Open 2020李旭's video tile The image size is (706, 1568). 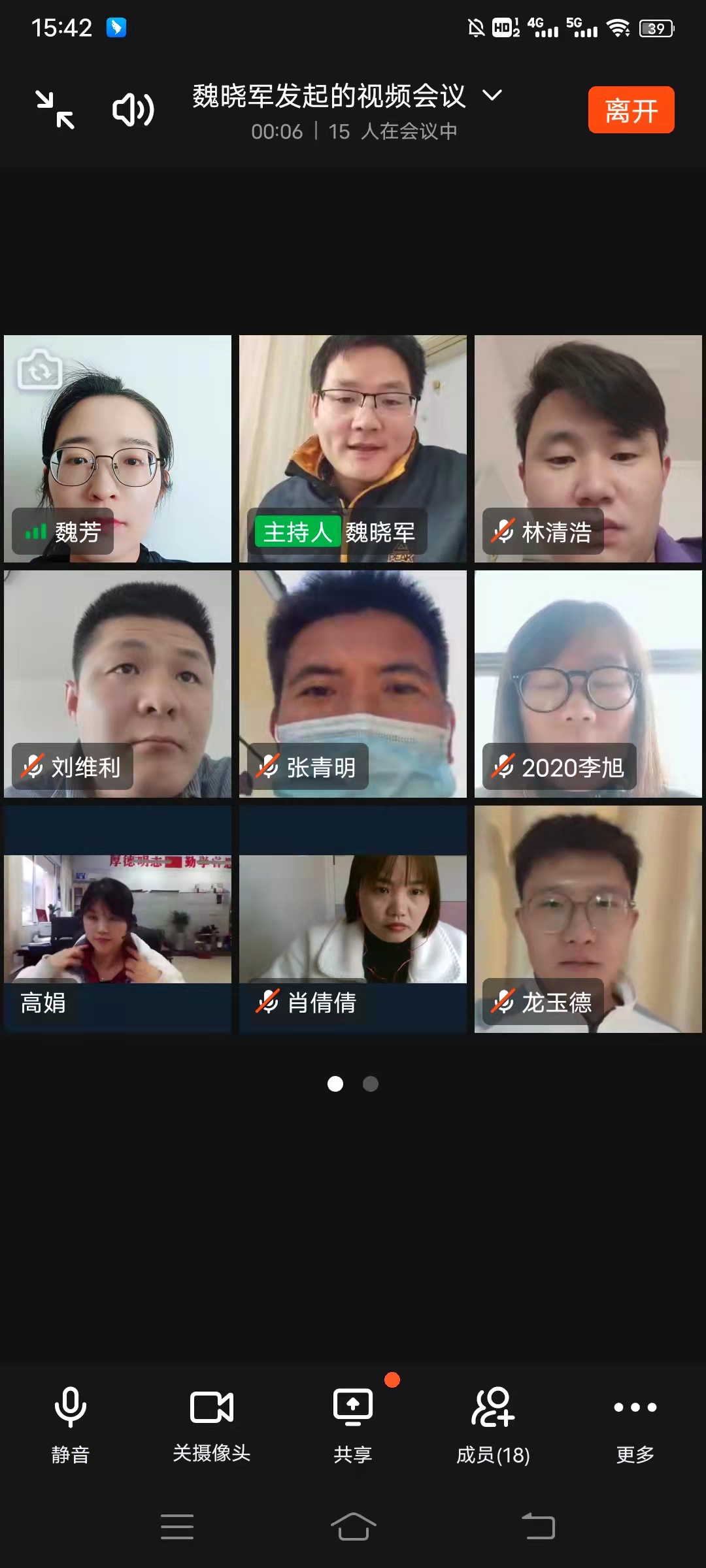click(x=588, y=684)
